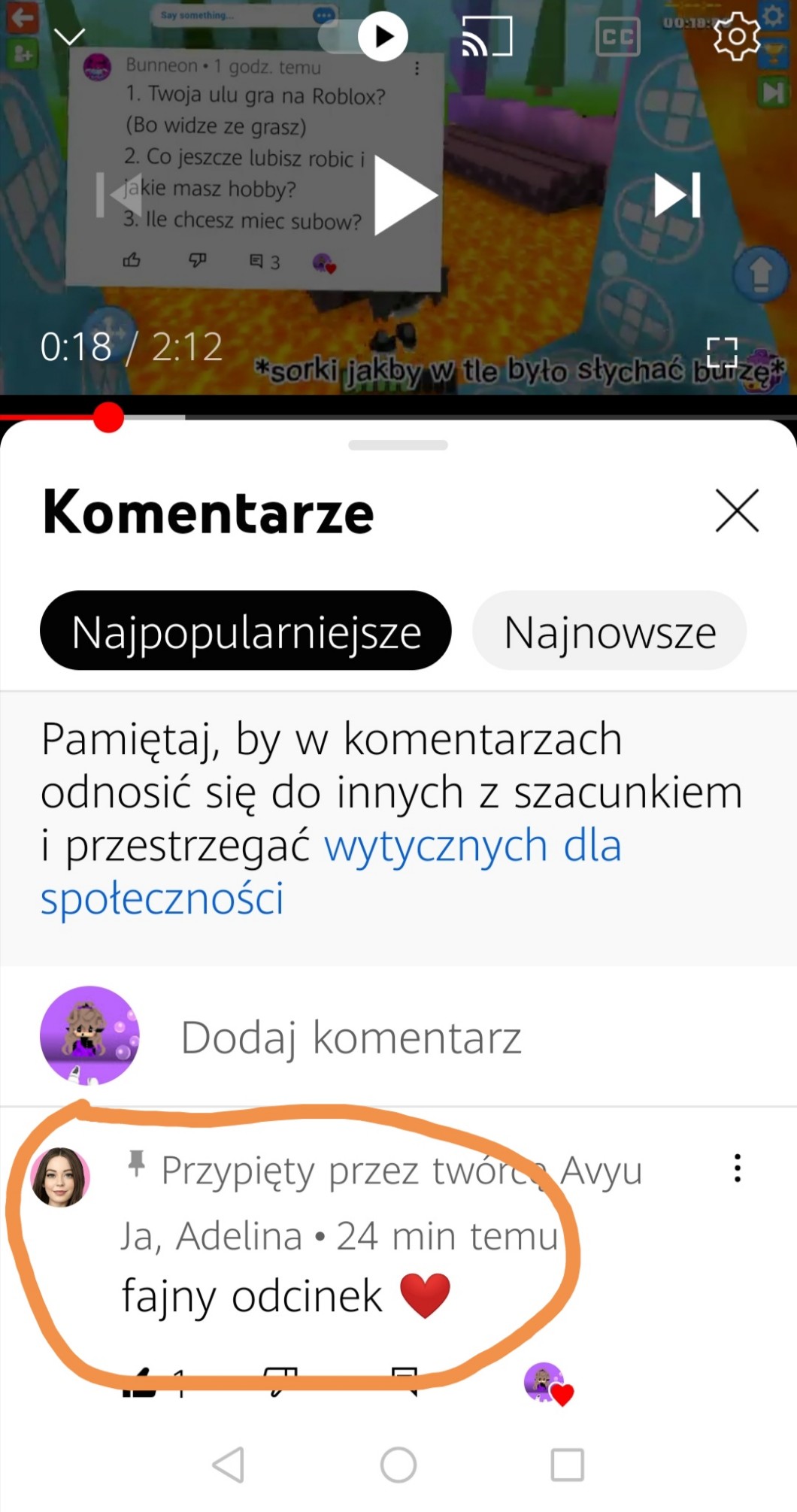Play the paused video
This screenshot has width=797, height=1512.
405,195
